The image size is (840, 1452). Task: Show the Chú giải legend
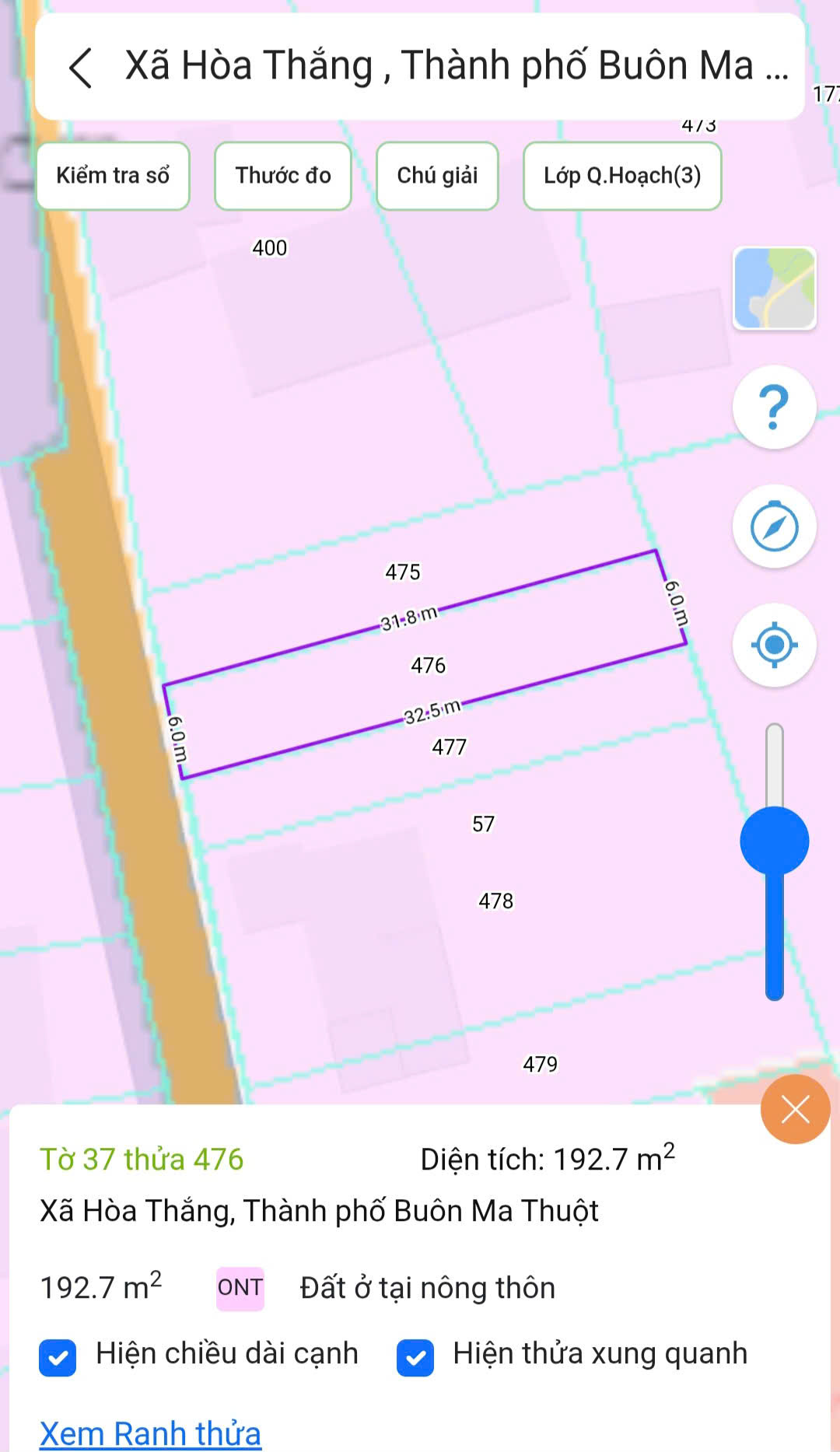(437, 176)
